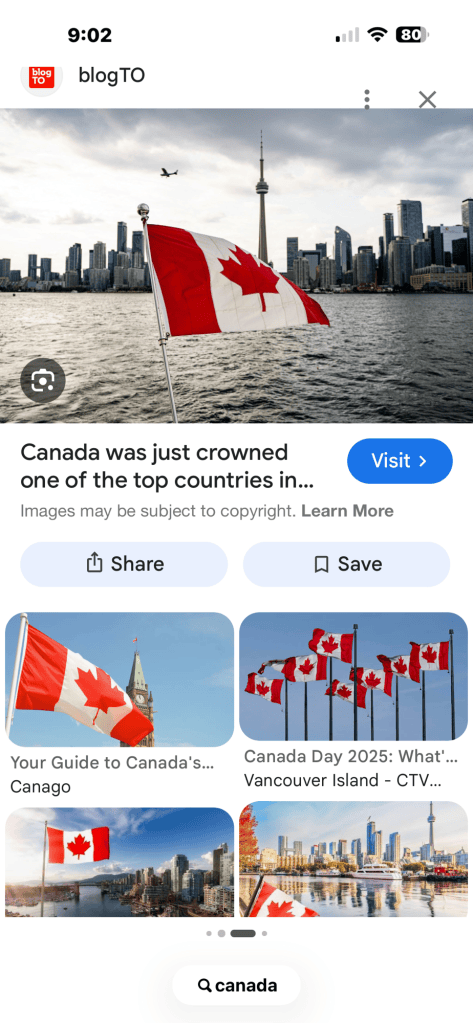Share this image
The height and width of the screenshot is (1023, 473).
point(124,564)
